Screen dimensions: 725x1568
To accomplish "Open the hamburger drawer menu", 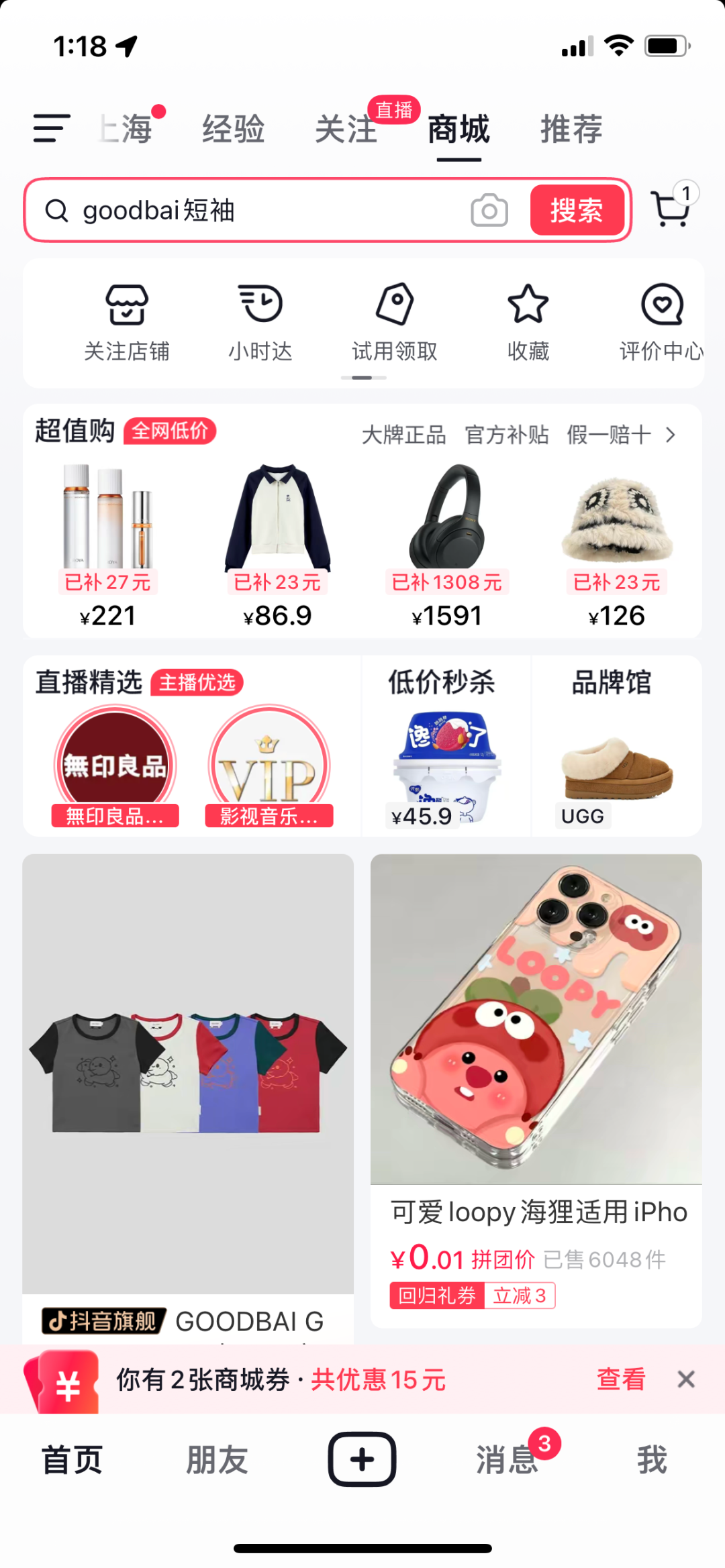I will [52, 128].
